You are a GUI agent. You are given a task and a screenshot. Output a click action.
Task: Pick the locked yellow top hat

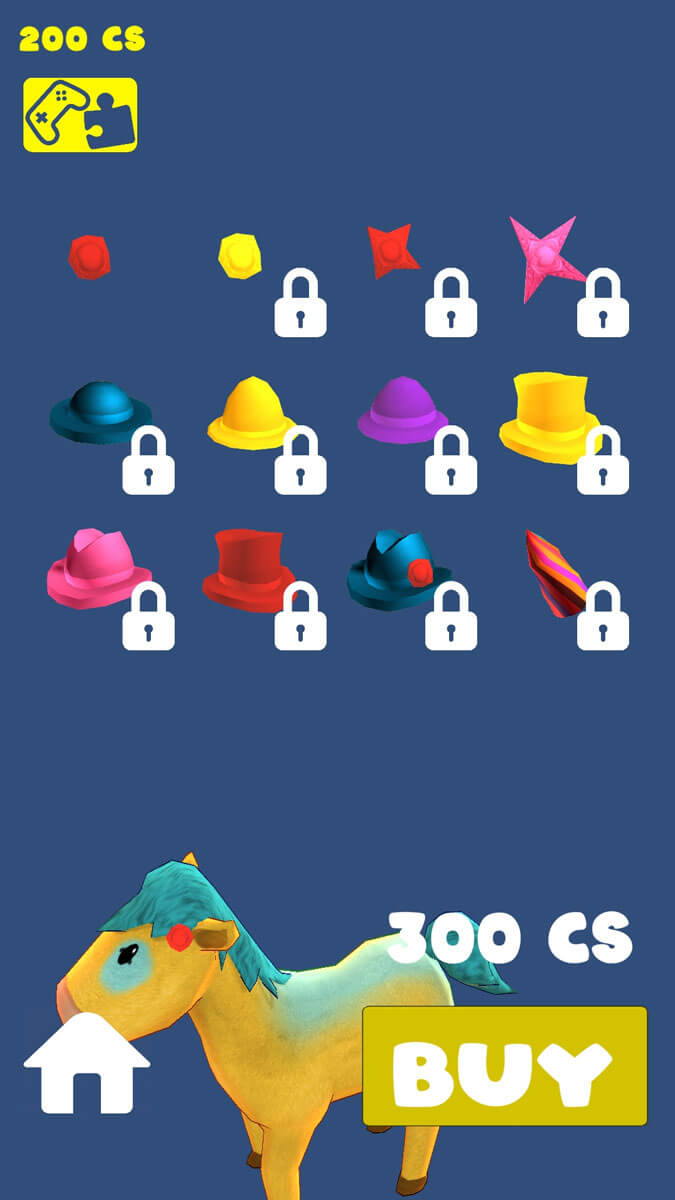[548, 416]
